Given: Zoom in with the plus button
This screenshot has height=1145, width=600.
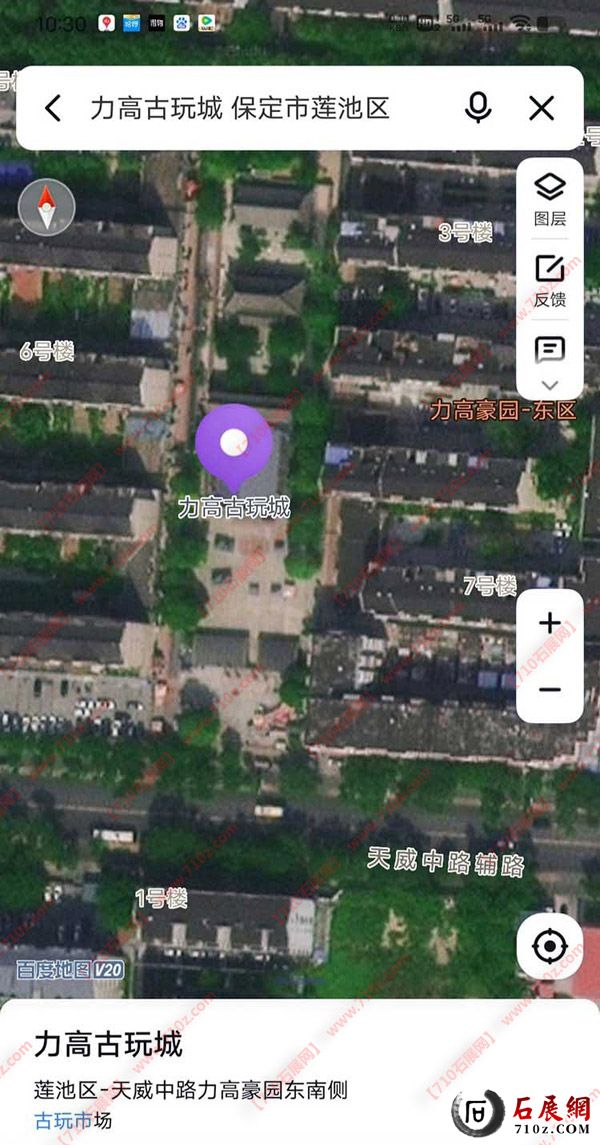Looking at the screenshot, I should pyautogui.click(x=549, y=624).
